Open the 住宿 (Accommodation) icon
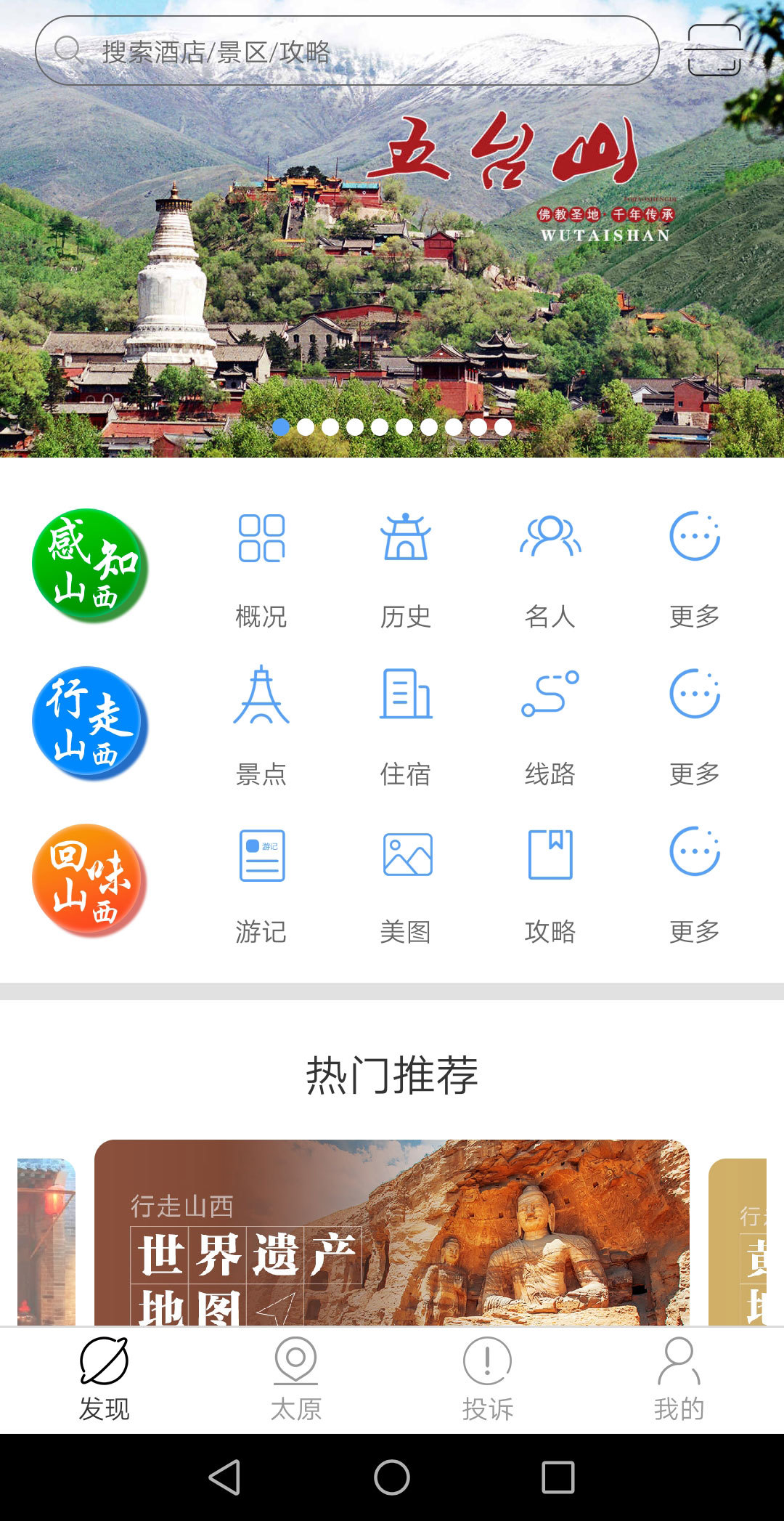This screenshot has height=1521, width=784. (407, 697)
